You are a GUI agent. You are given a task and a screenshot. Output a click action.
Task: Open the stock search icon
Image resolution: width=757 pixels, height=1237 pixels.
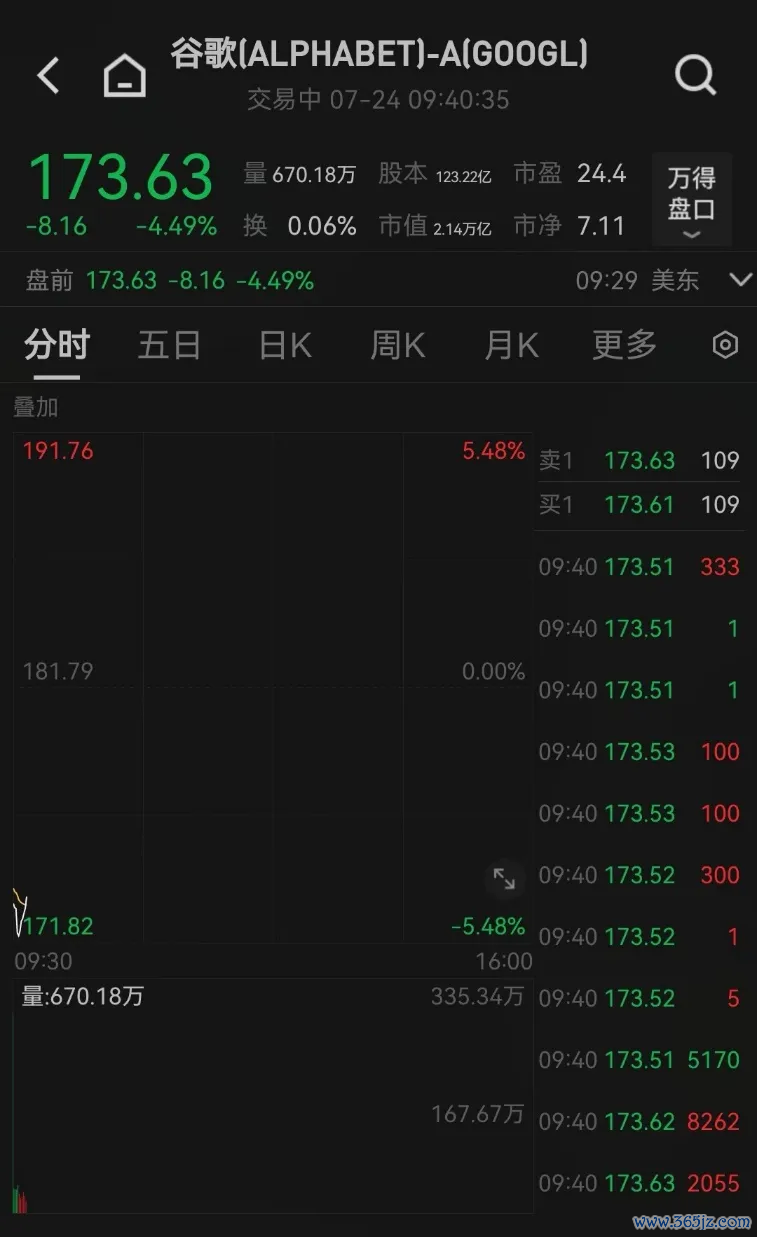click(695, 74)
